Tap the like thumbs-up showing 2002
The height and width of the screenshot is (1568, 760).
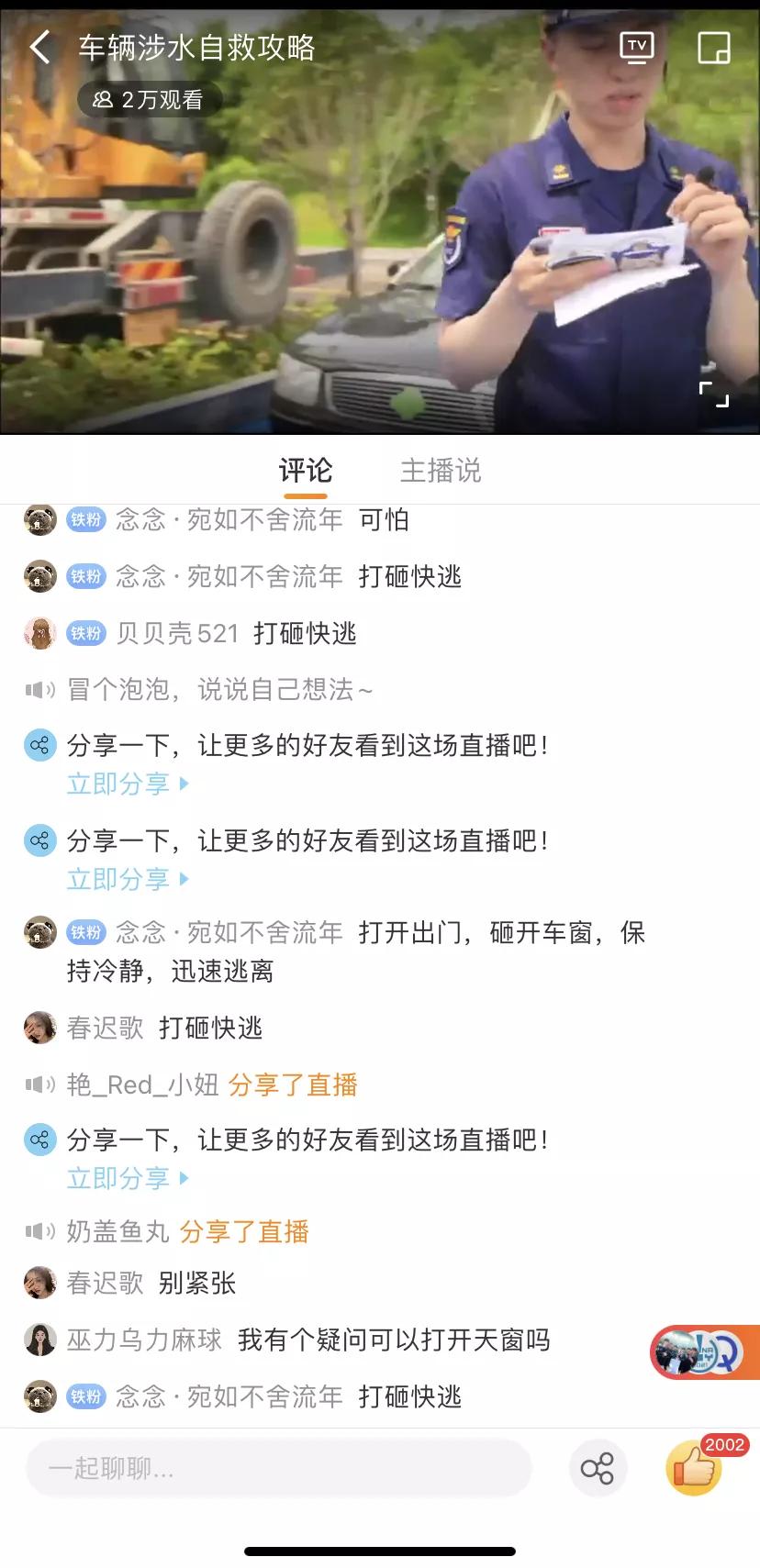click(x=693, y=1467)
